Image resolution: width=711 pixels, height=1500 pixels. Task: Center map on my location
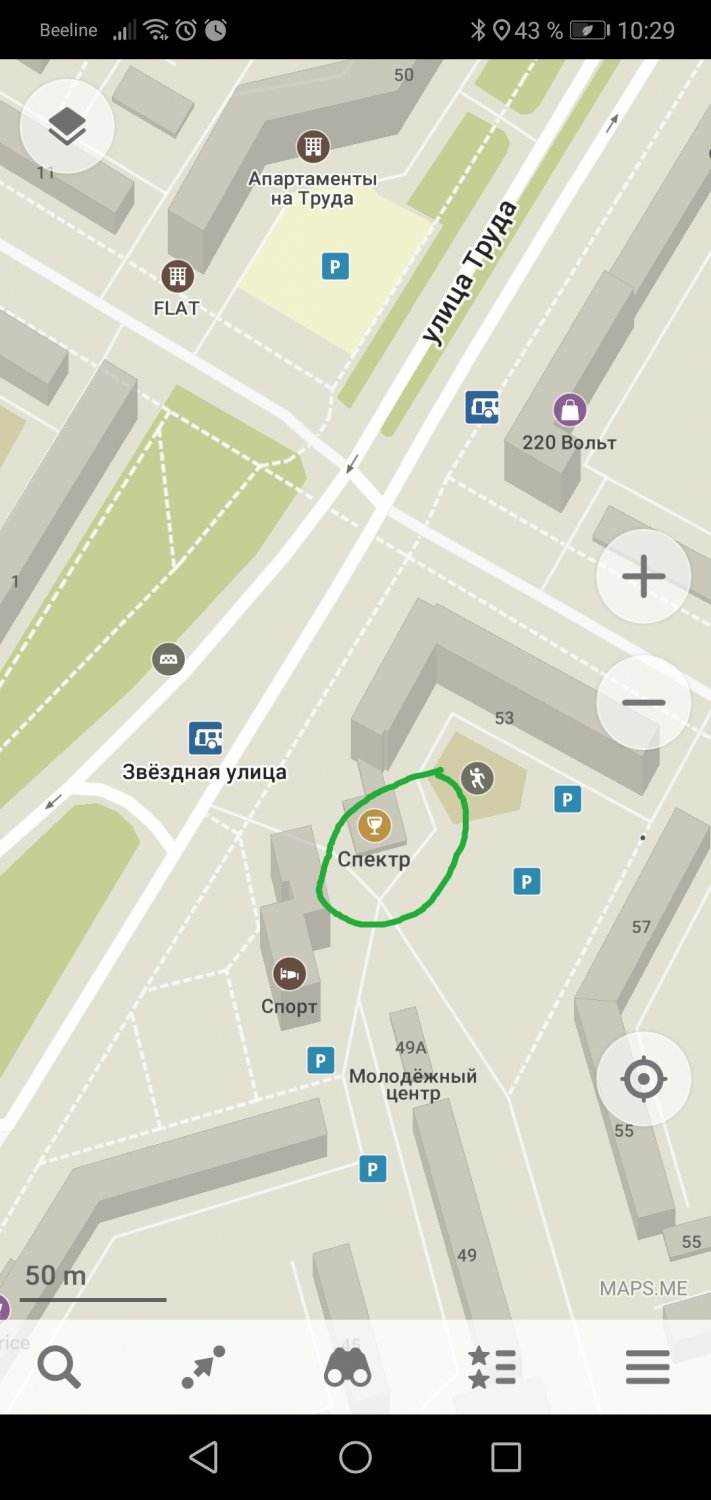click(x=644, y=1079)
